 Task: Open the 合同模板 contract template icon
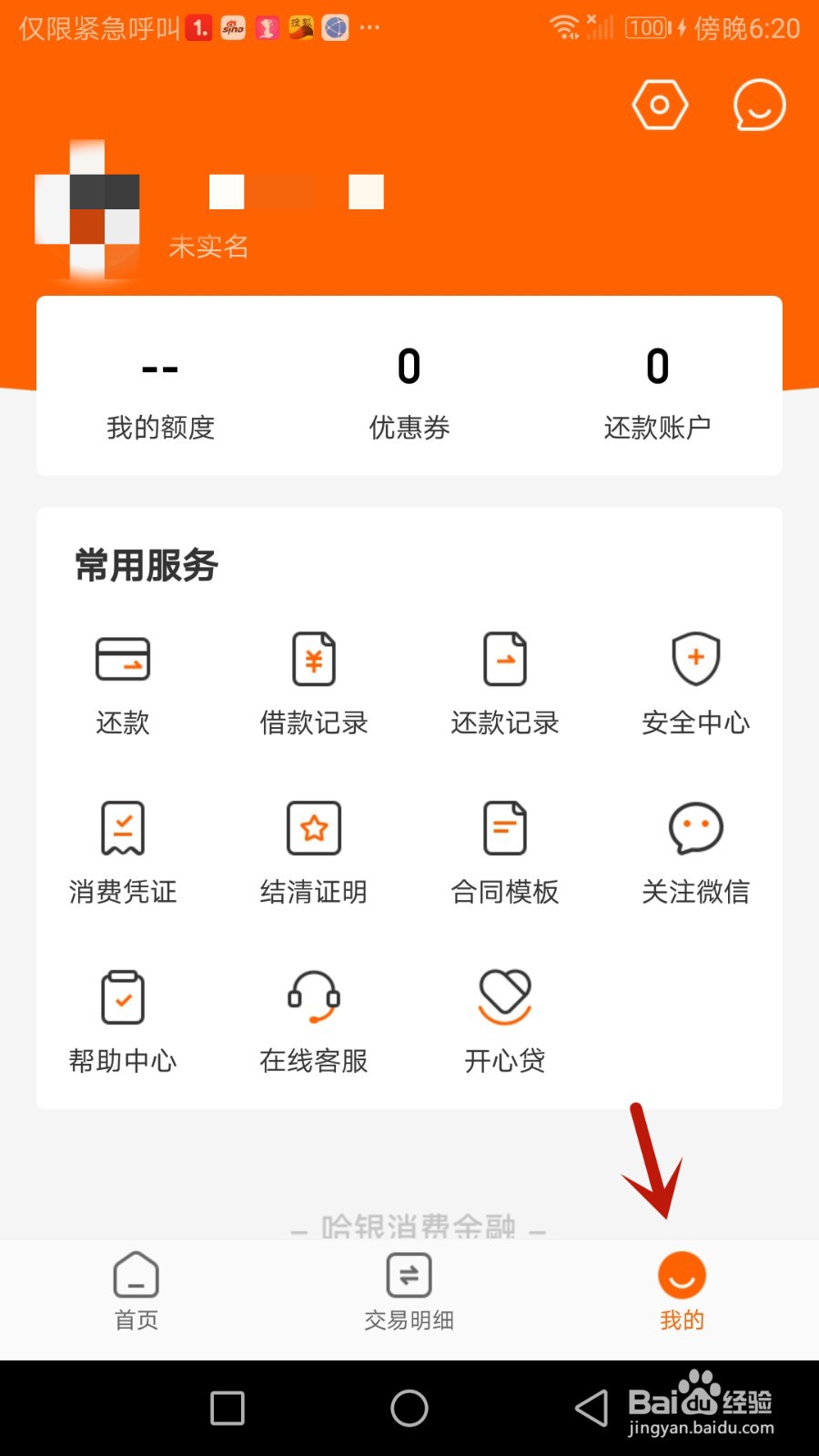505,851
